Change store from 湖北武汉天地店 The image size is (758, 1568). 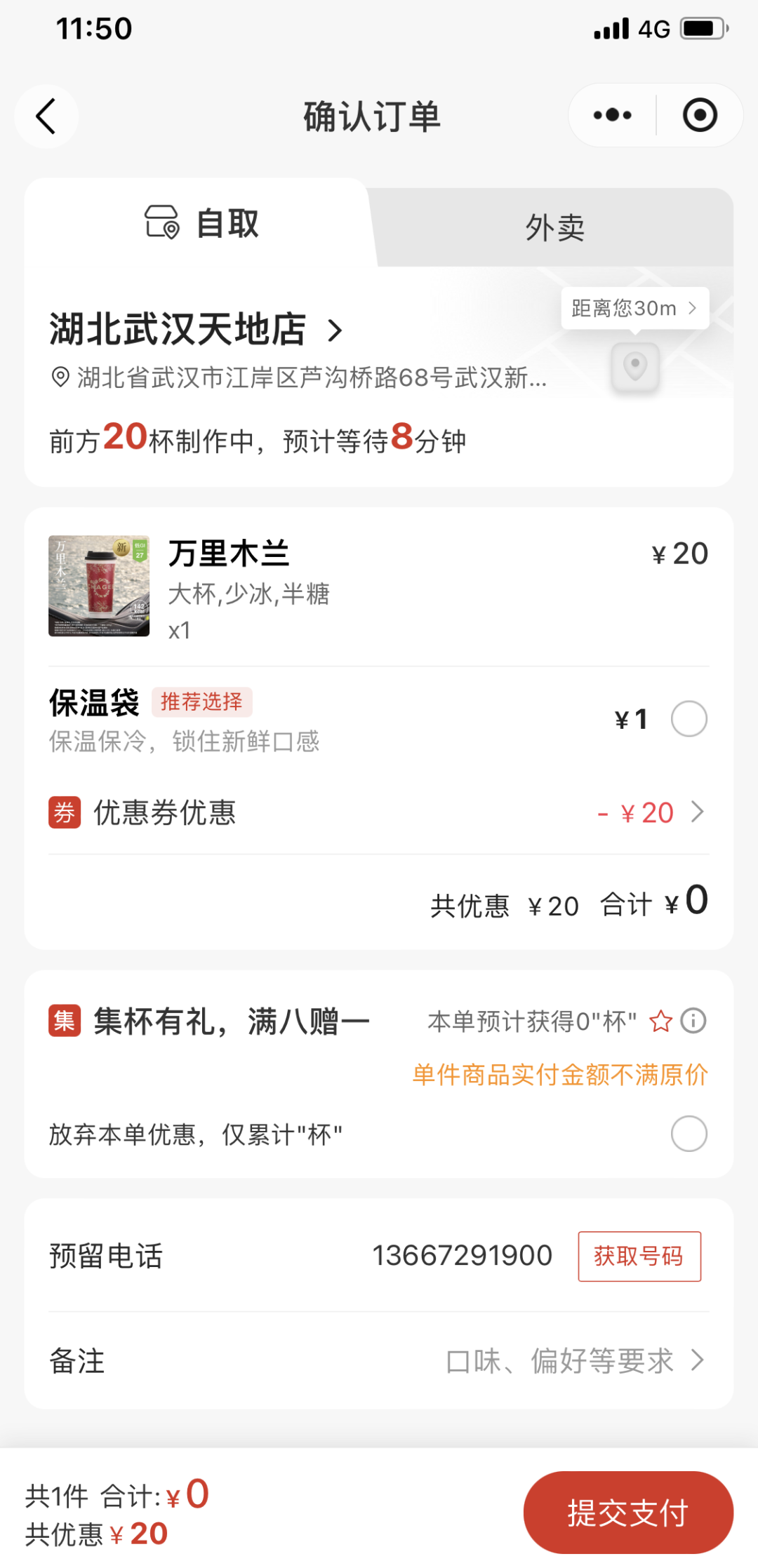197,330
